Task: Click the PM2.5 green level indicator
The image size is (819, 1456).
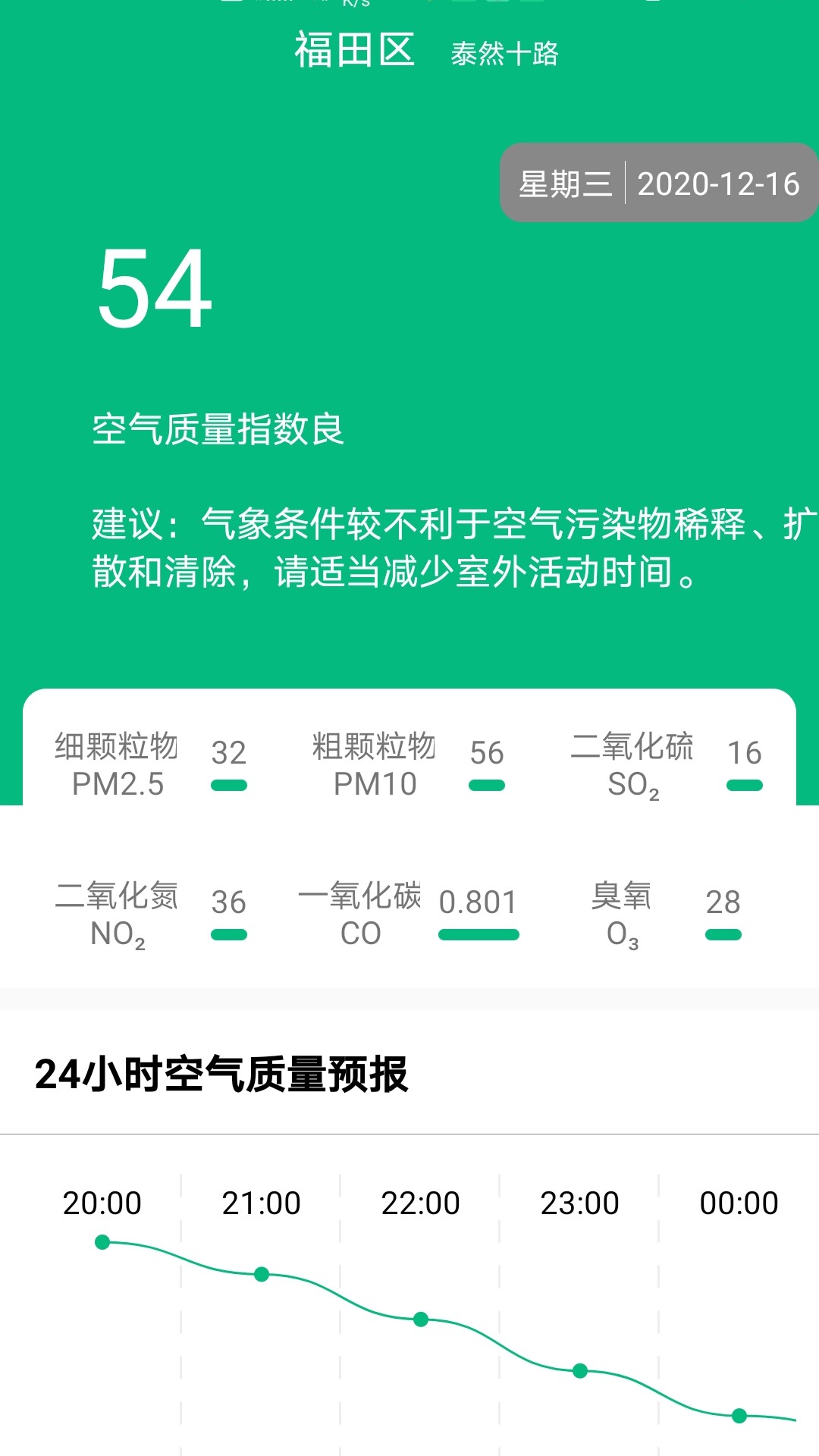Action: point(227,786)
